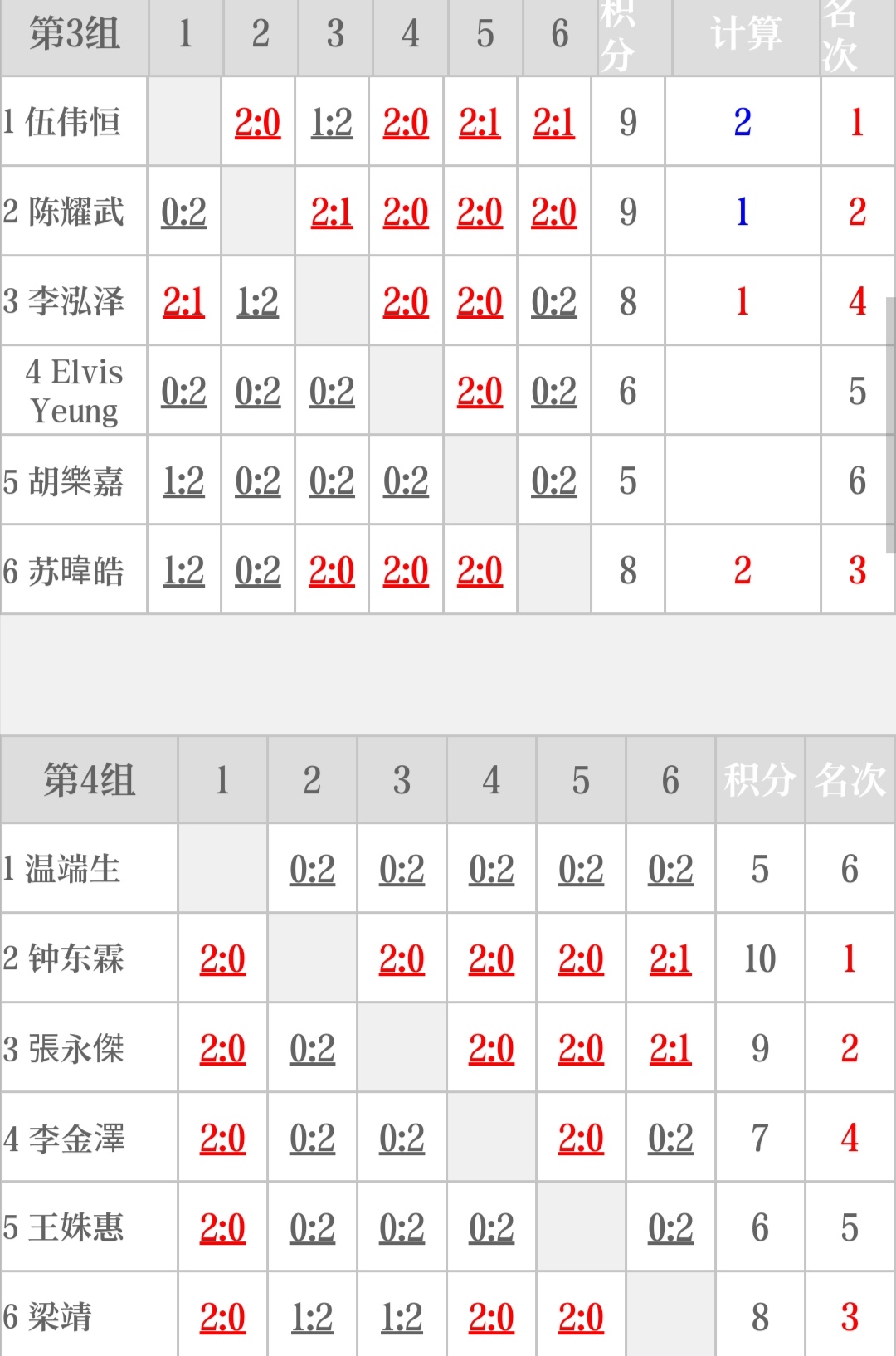
Task: Open 張永傑's 0:2 score against 钟东霖
Action: [x=312, y=1049]
